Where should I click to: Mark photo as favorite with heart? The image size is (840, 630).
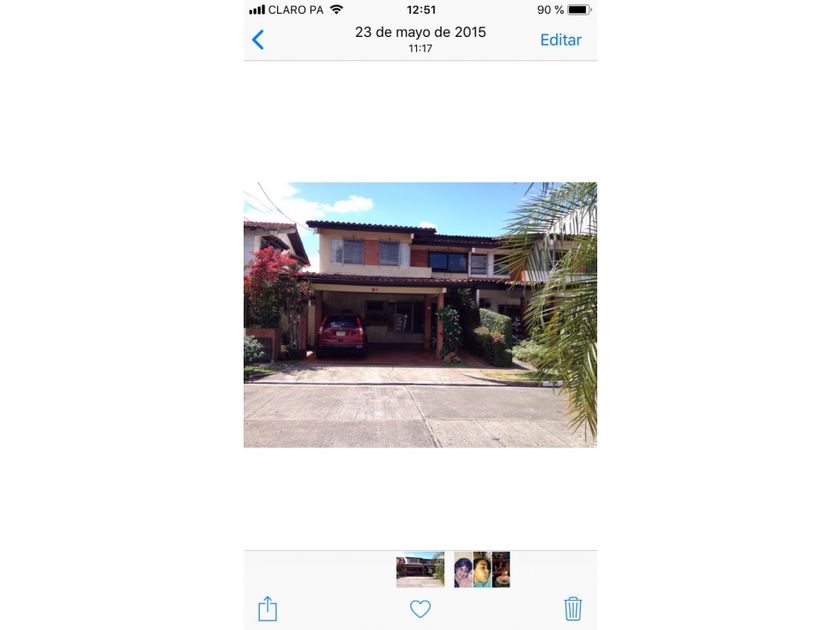pyautogui.click(x=420, y=609)
